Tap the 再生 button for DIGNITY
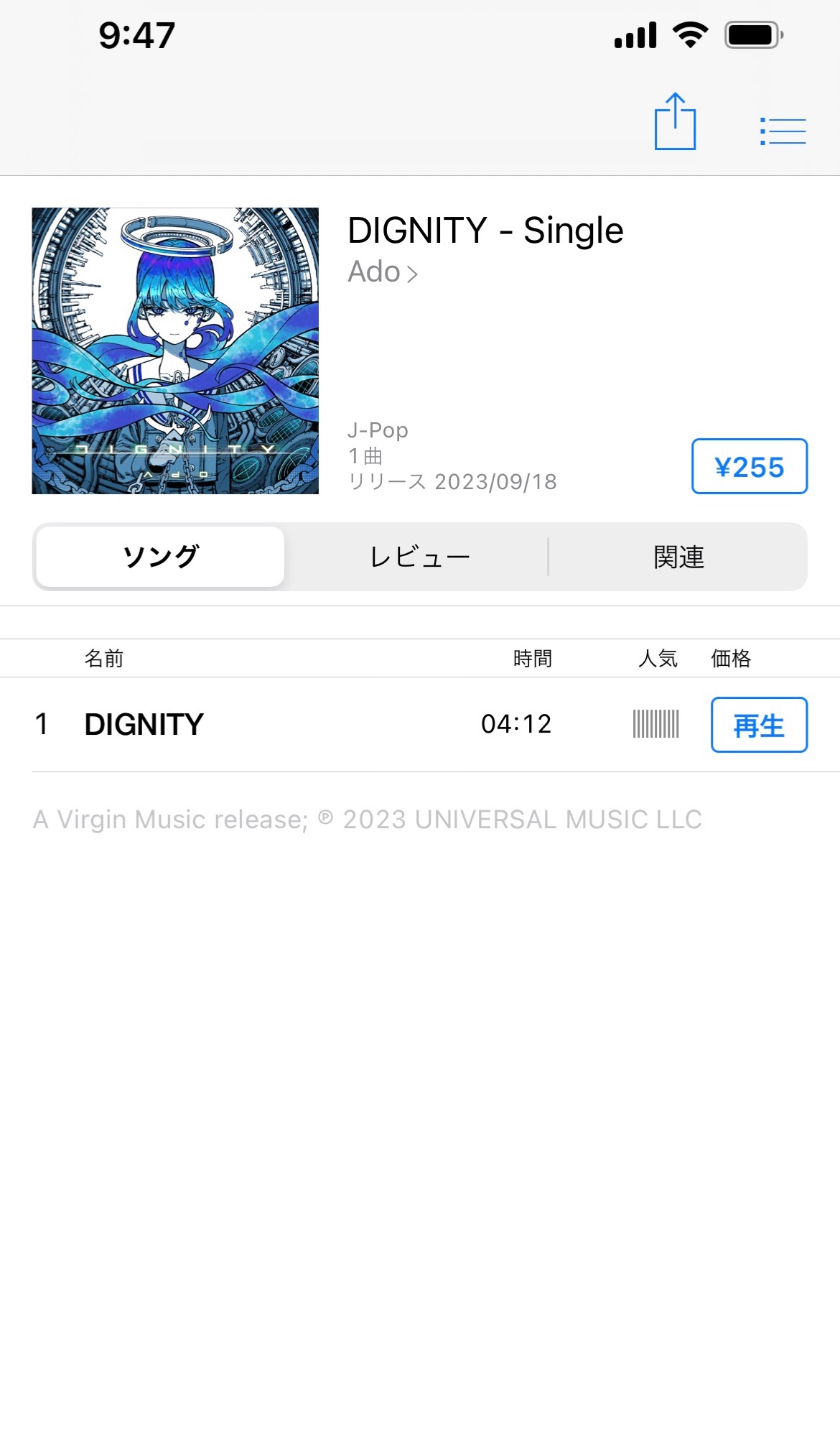The image size is (840, 1451). [x=759, y=725]
